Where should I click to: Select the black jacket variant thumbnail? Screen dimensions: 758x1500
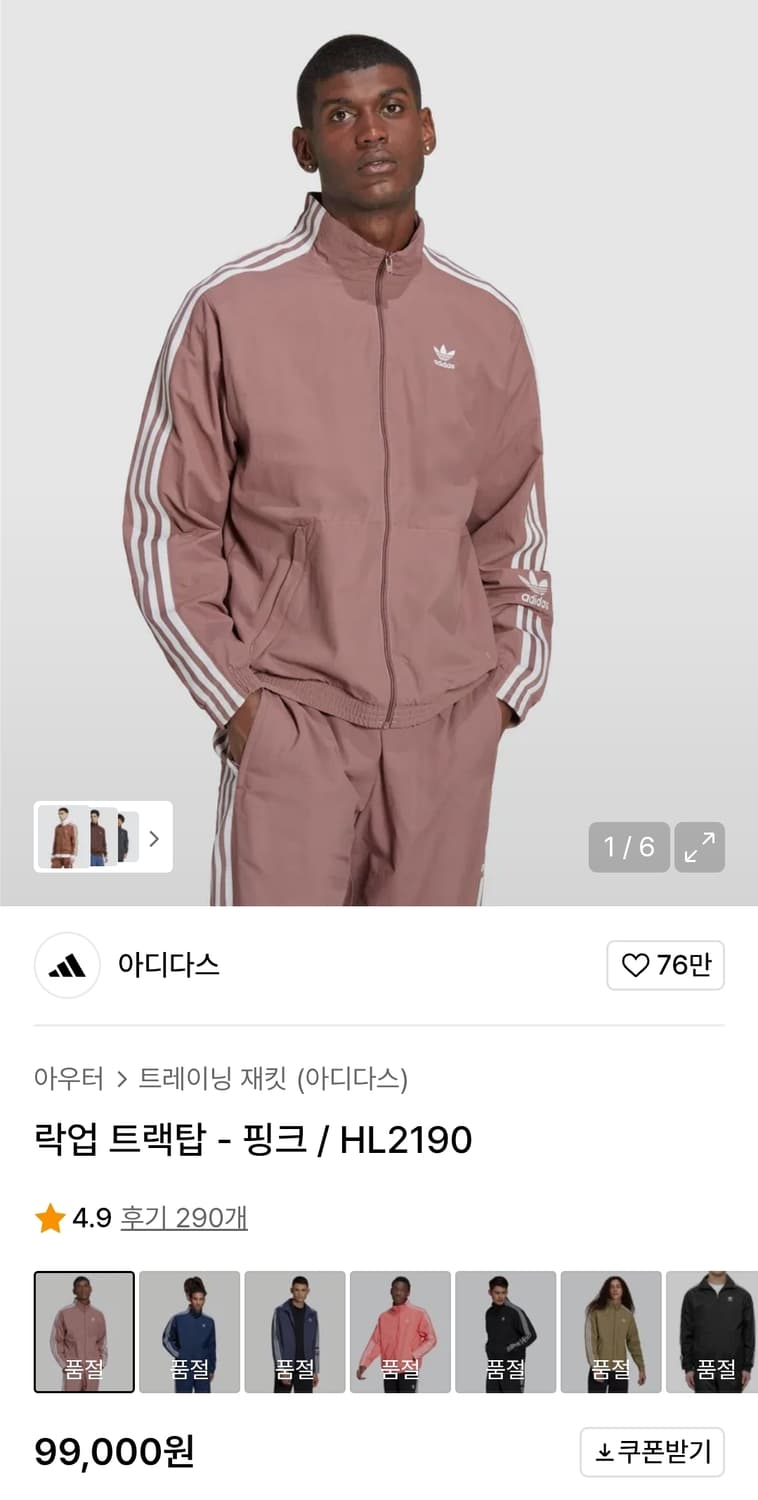tap(717, 1330)
